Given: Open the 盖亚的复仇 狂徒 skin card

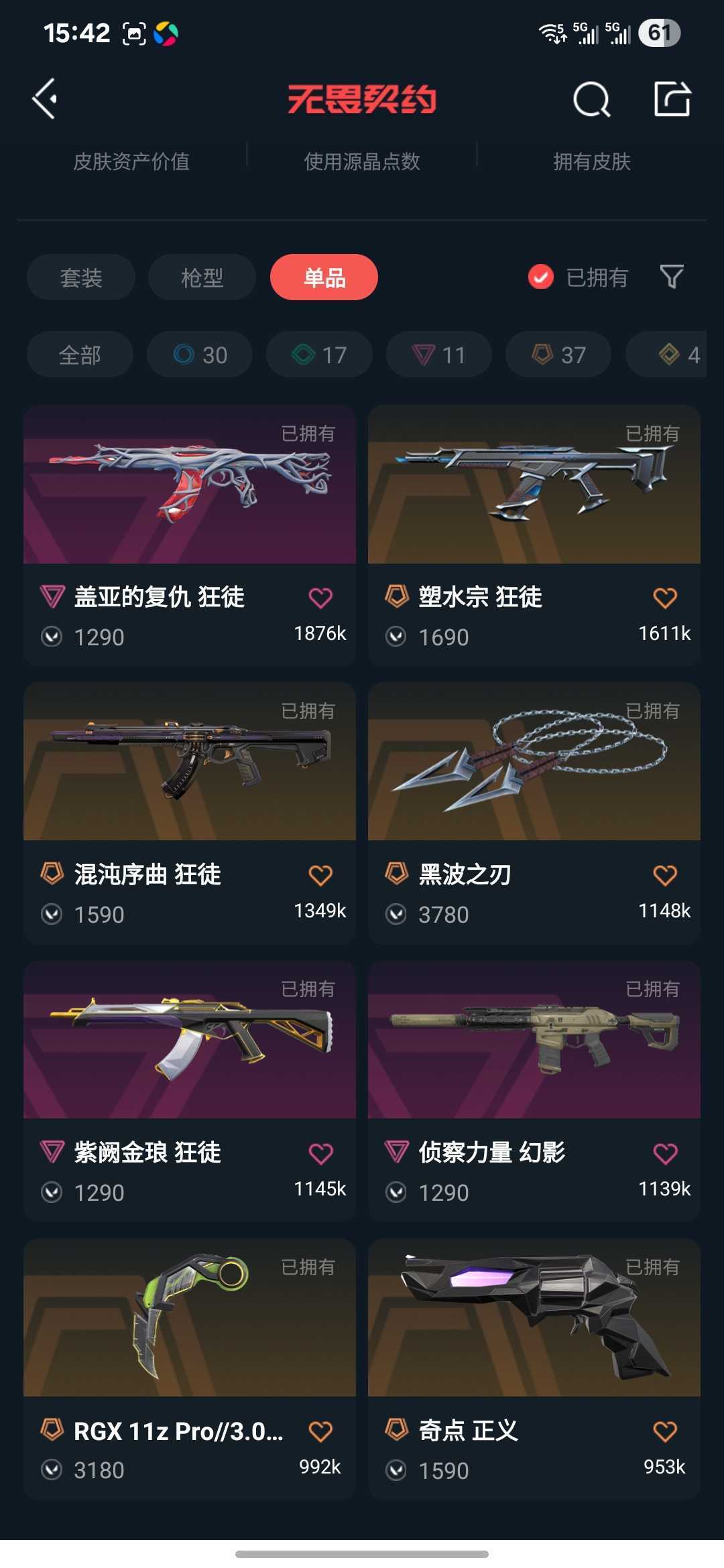Looking at the screenshot, I should coord(190,535).
